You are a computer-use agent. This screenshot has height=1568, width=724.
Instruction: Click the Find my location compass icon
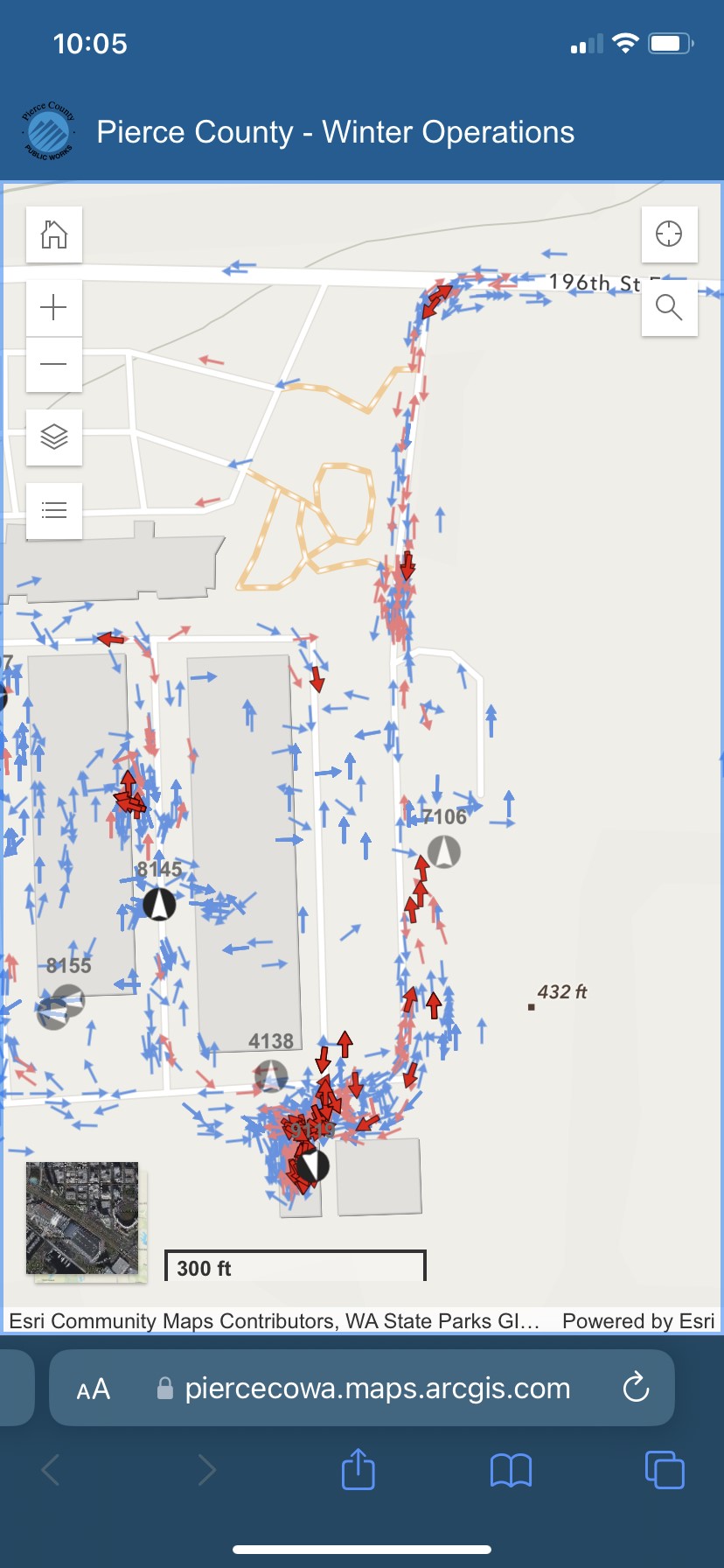[669, 234]
